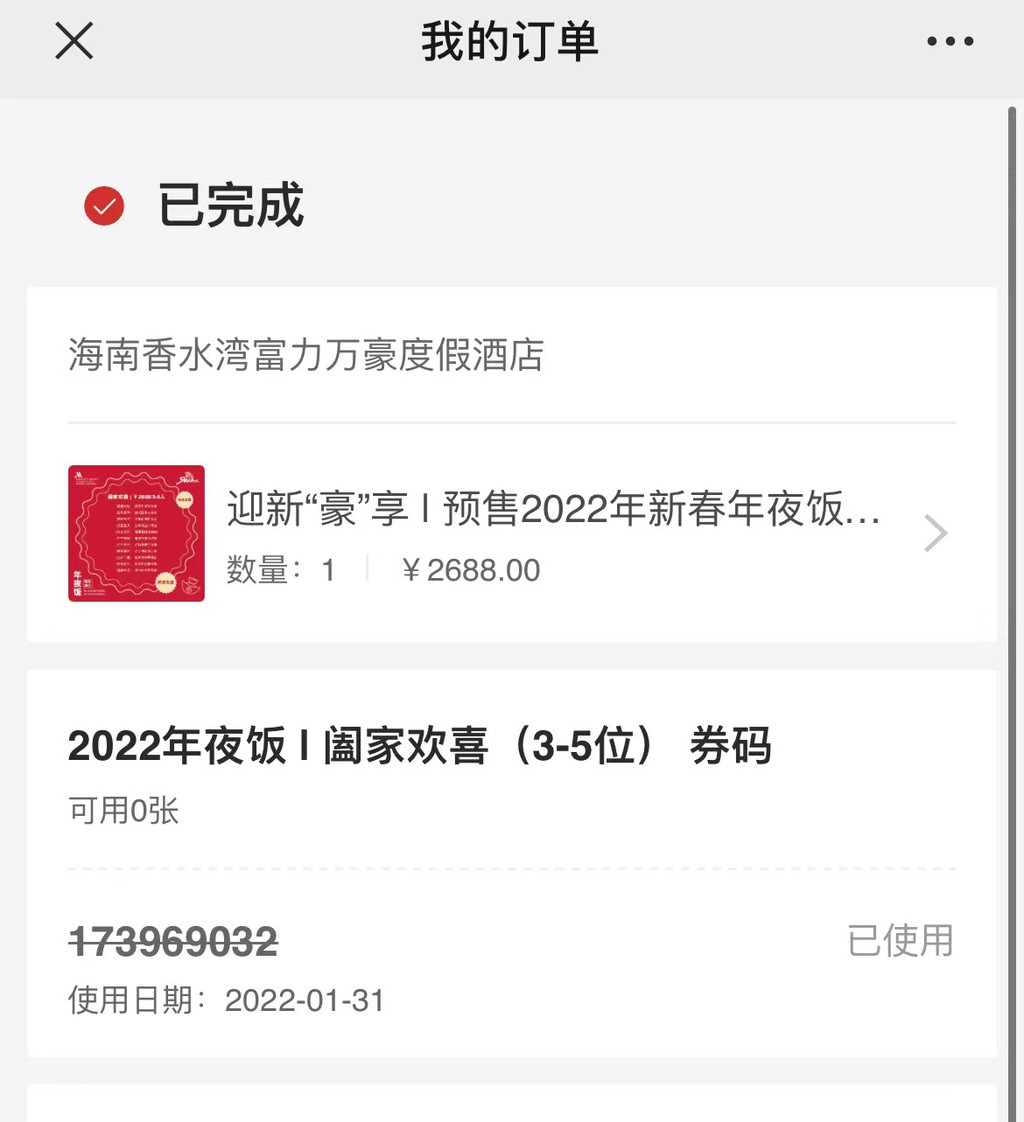Close the 我的订单 page
Viewport: 1024px width, 1122px height.
(74, 42)
